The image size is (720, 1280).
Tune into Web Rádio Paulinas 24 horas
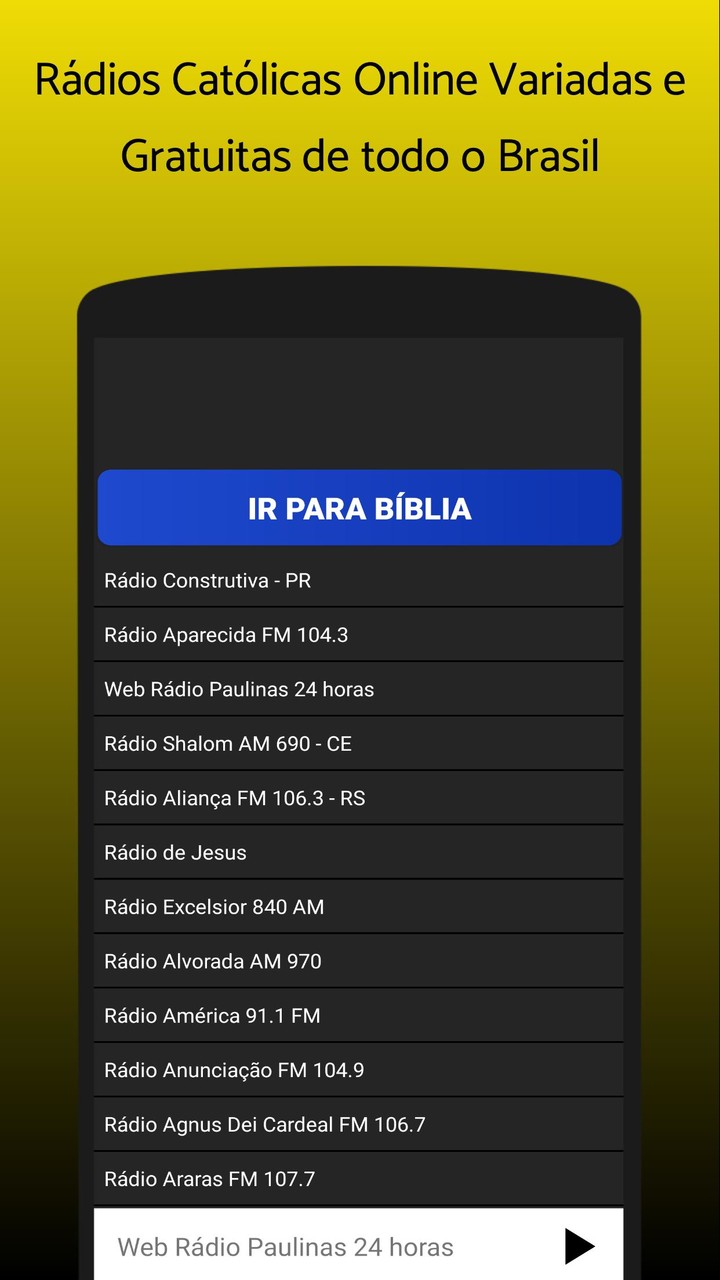(358, 689)
